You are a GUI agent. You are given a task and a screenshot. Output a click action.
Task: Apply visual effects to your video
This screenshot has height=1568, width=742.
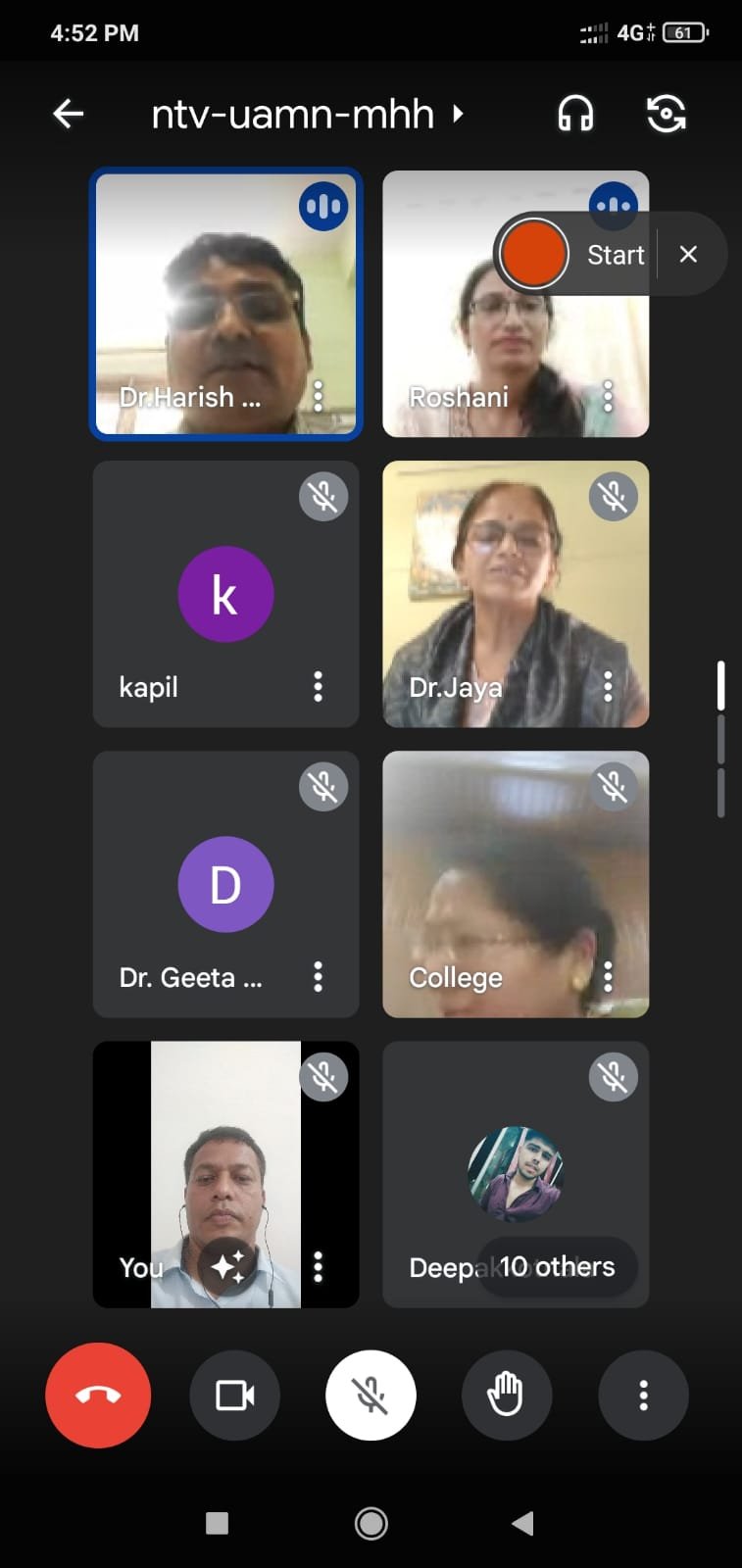(227, 1266)
